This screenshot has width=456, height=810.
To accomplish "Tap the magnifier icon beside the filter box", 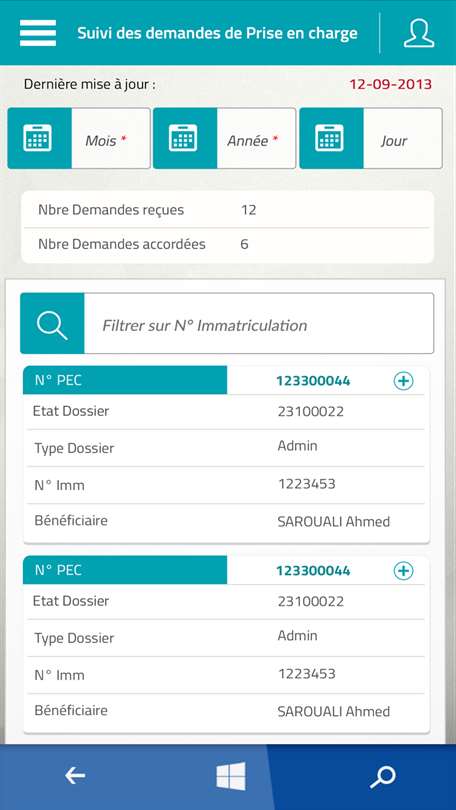I will point(52,324).
